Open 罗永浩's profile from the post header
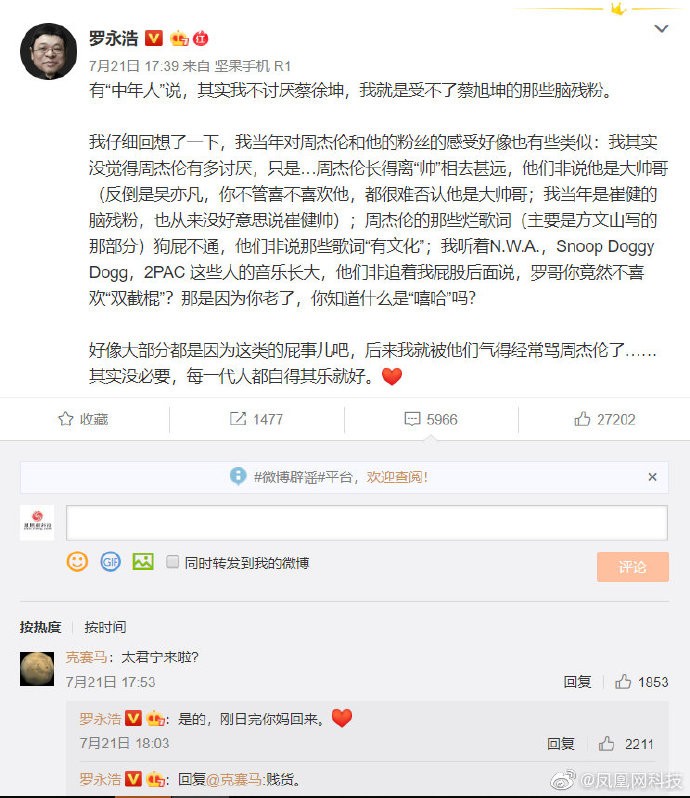The height and width of the screenshot is (798, 690). coord(112,38)
